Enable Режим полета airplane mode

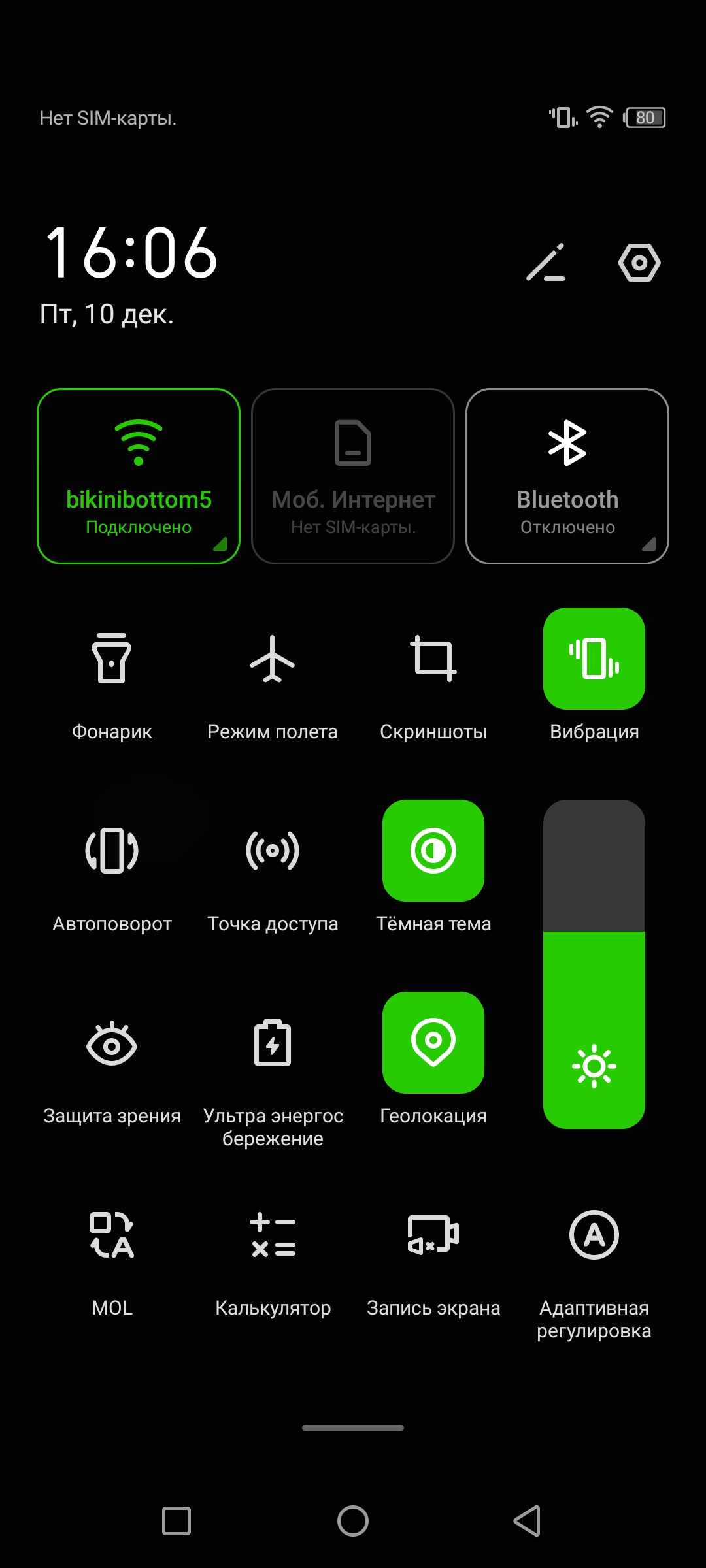273,659
